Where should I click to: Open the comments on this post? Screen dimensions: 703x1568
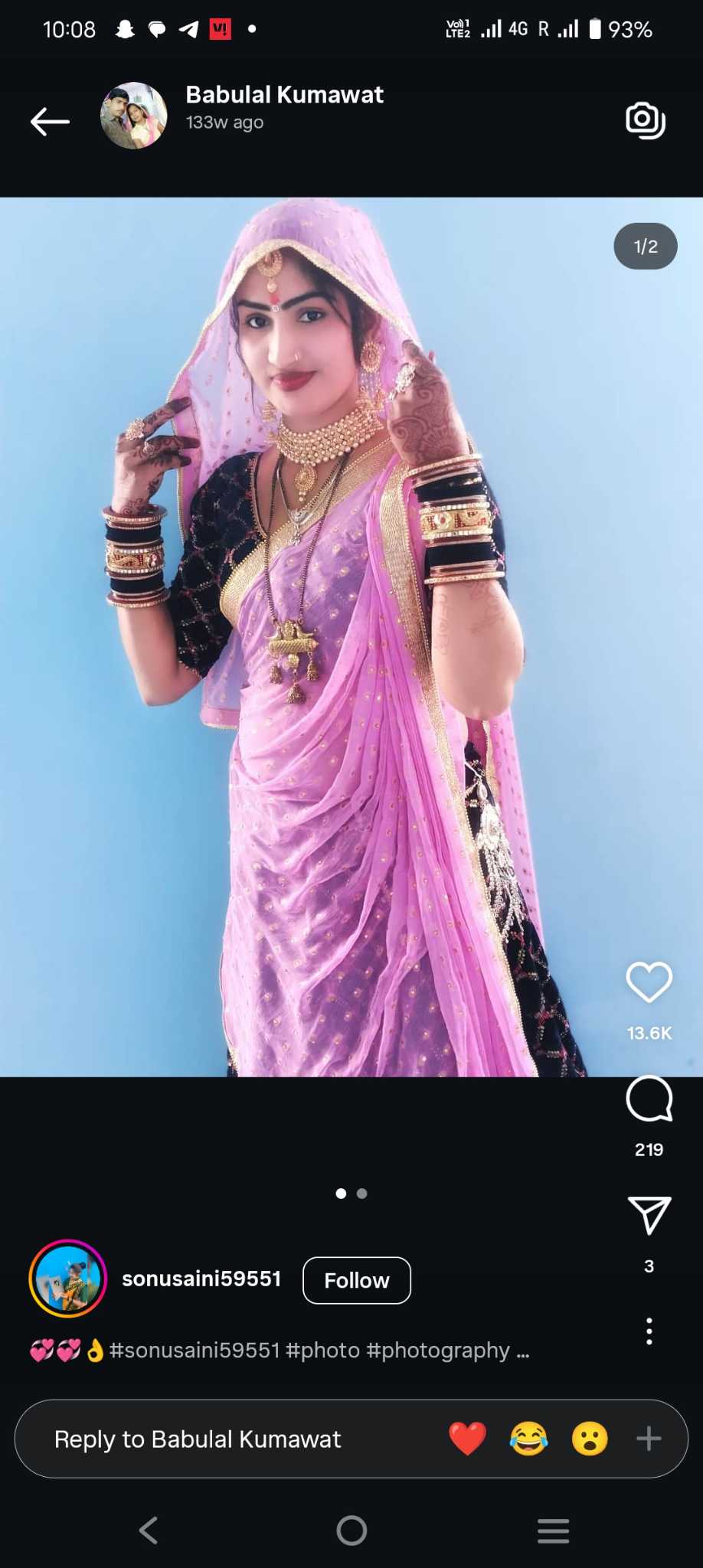click(649, 1099)
